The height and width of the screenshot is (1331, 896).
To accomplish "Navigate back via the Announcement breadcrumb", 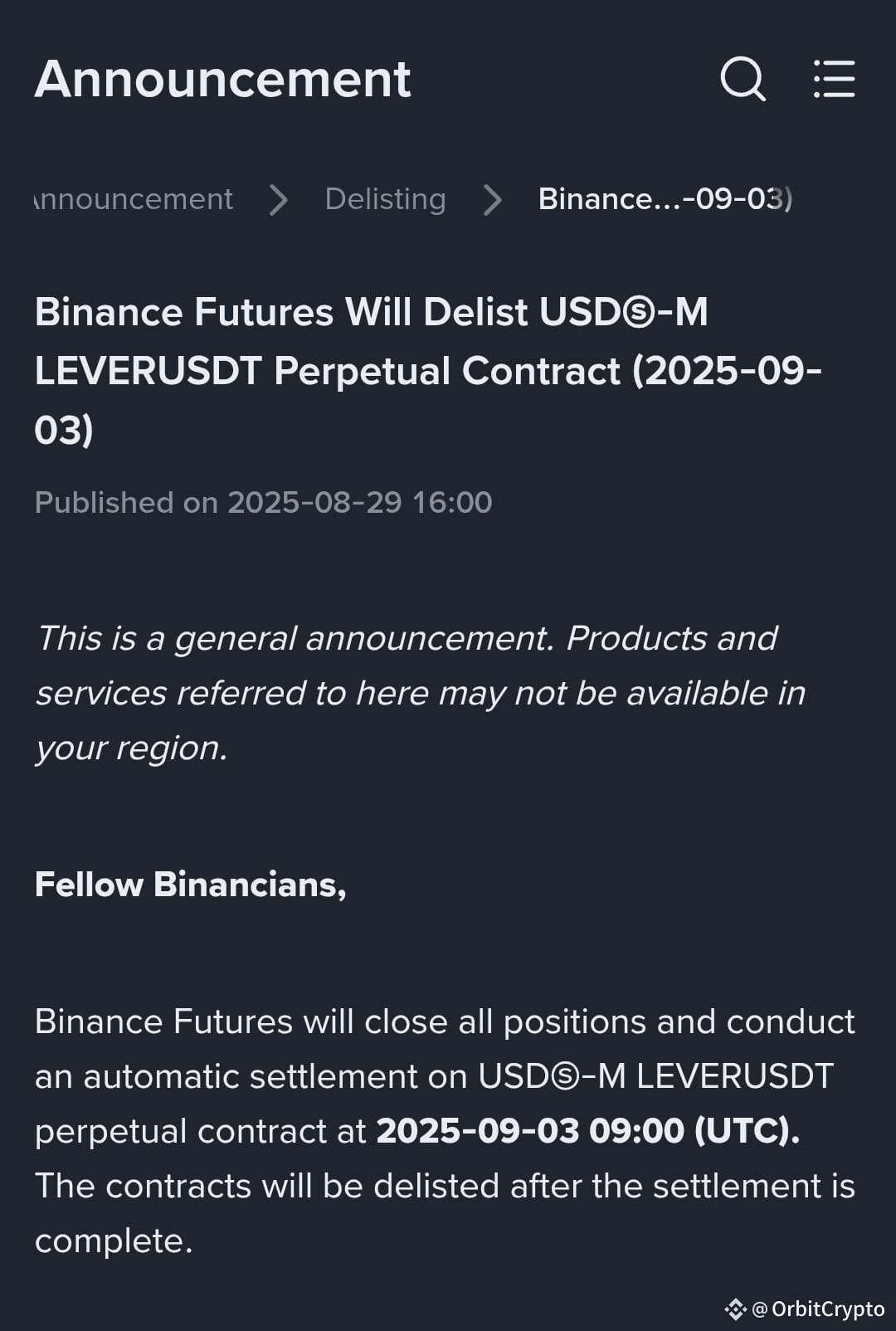I will pyautogui.click(x=131, y=198).
